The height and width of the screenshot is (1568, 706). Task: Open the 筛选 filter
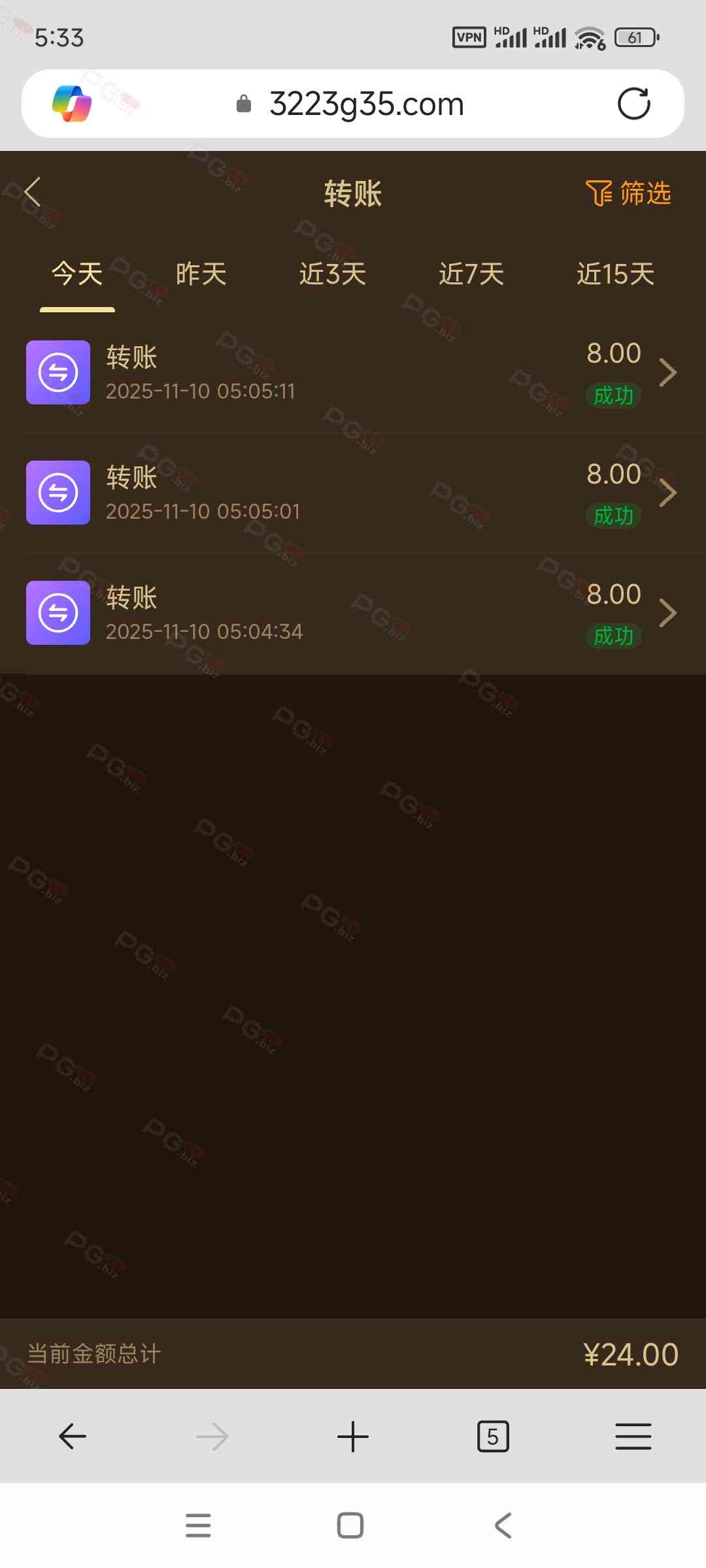pos(628,193)
